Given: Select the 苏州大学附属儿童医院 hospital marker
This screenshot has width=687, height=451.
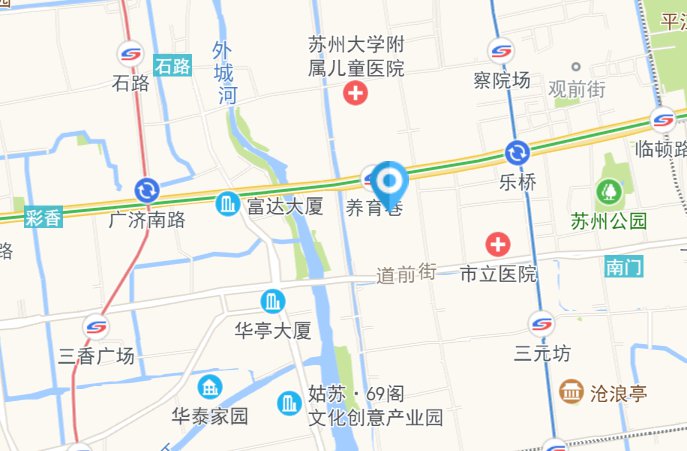Looking at the screenshot, I should coord(355,95).
